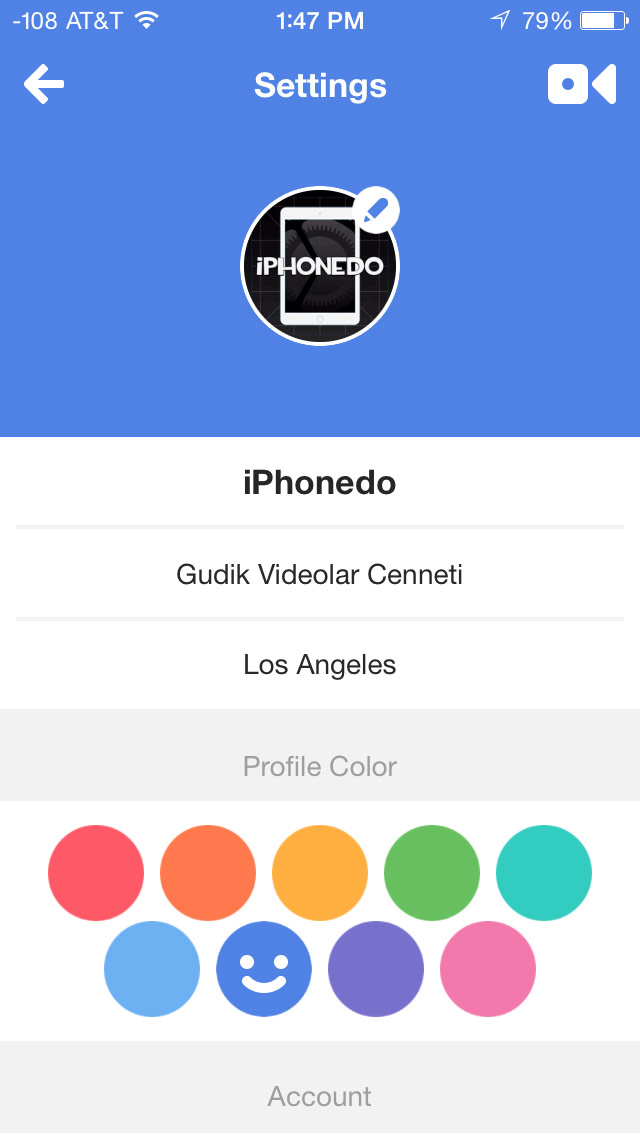The image size is (640, 1136).
Task: Tap the selected blue smiley color
Action: [264, 969]
